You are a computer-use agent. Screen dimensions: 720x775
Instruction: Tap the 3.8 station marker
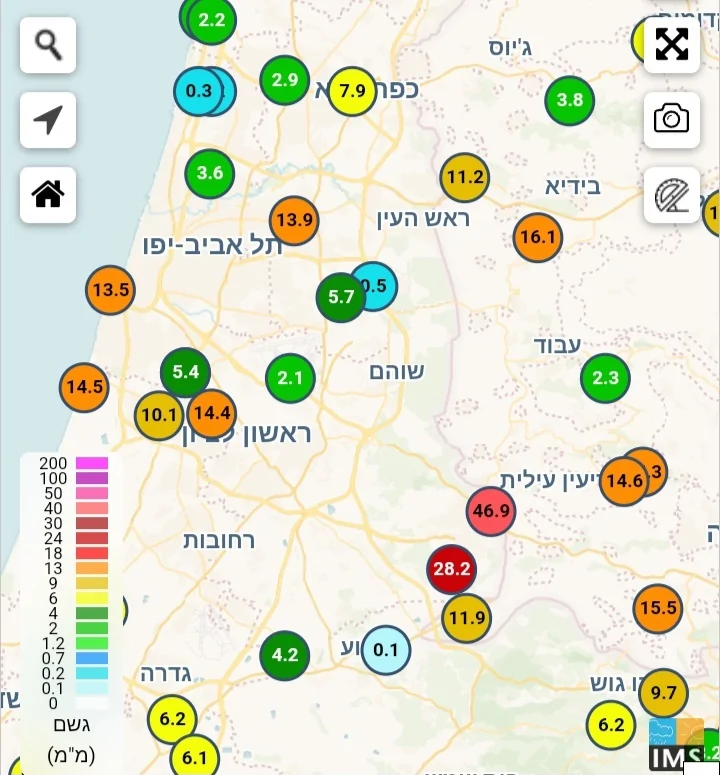[x=569, y=100]
